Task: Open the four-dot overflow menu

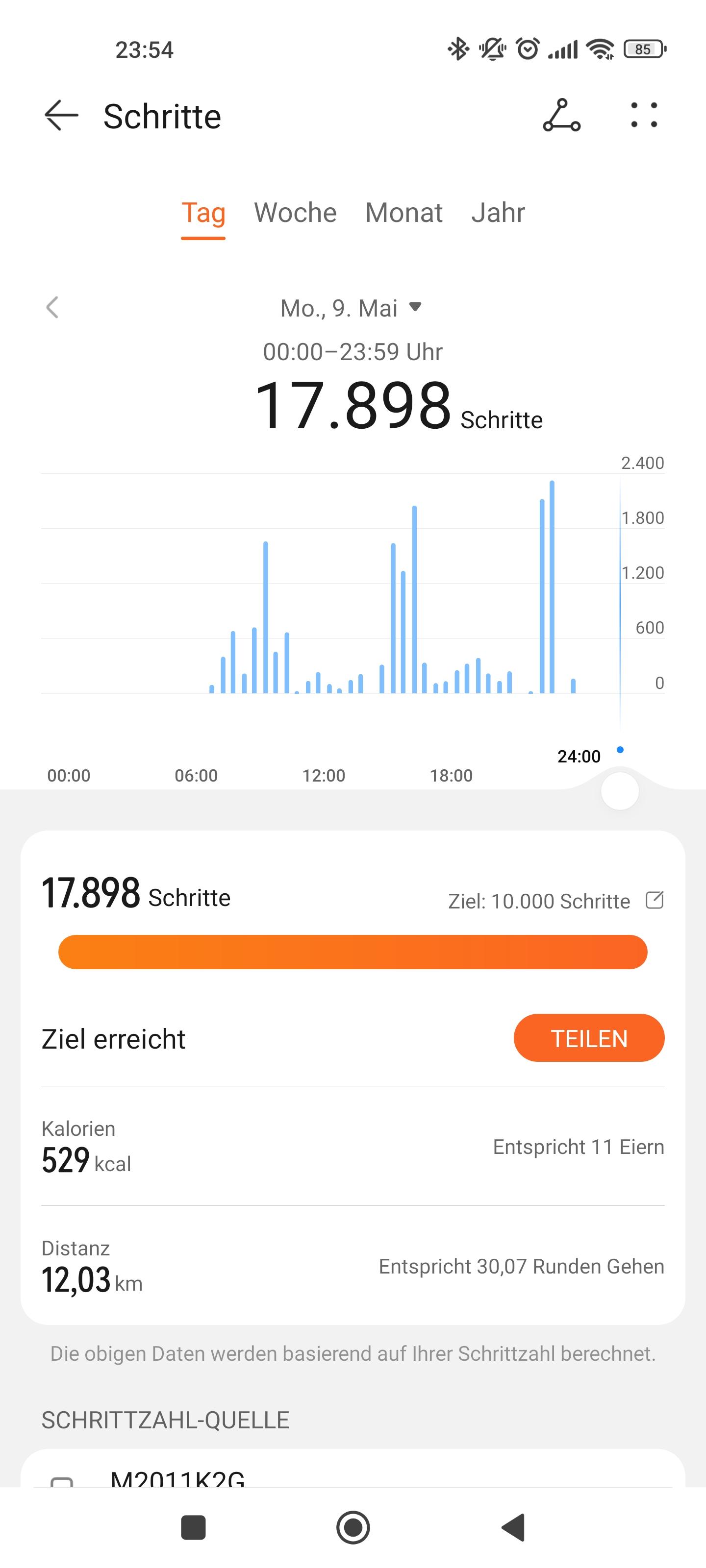Action: [x=644, y=115]
